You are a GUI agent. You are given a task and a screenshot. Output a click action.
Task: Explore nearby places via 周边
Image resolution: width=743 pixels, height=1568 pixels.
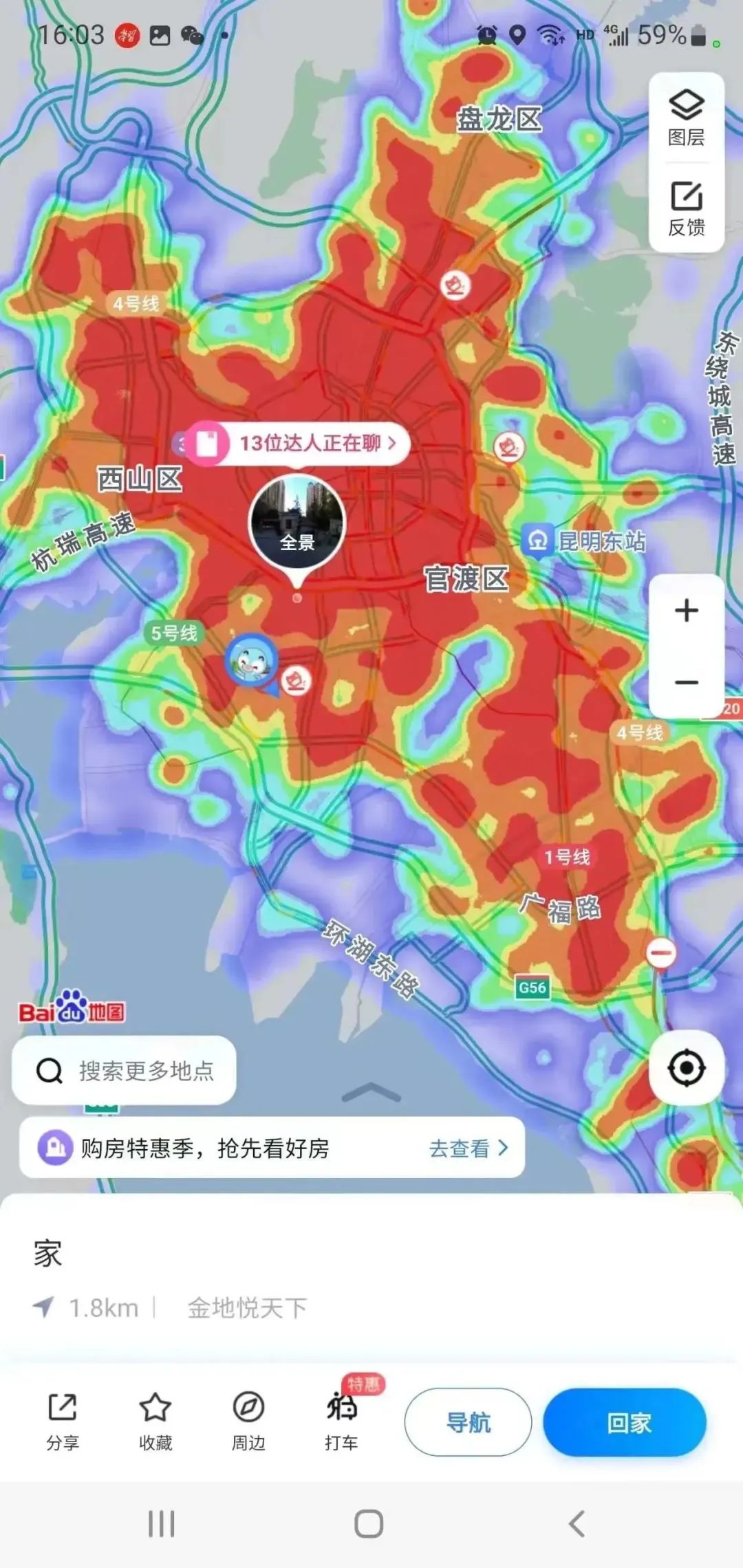(248, 1422)
